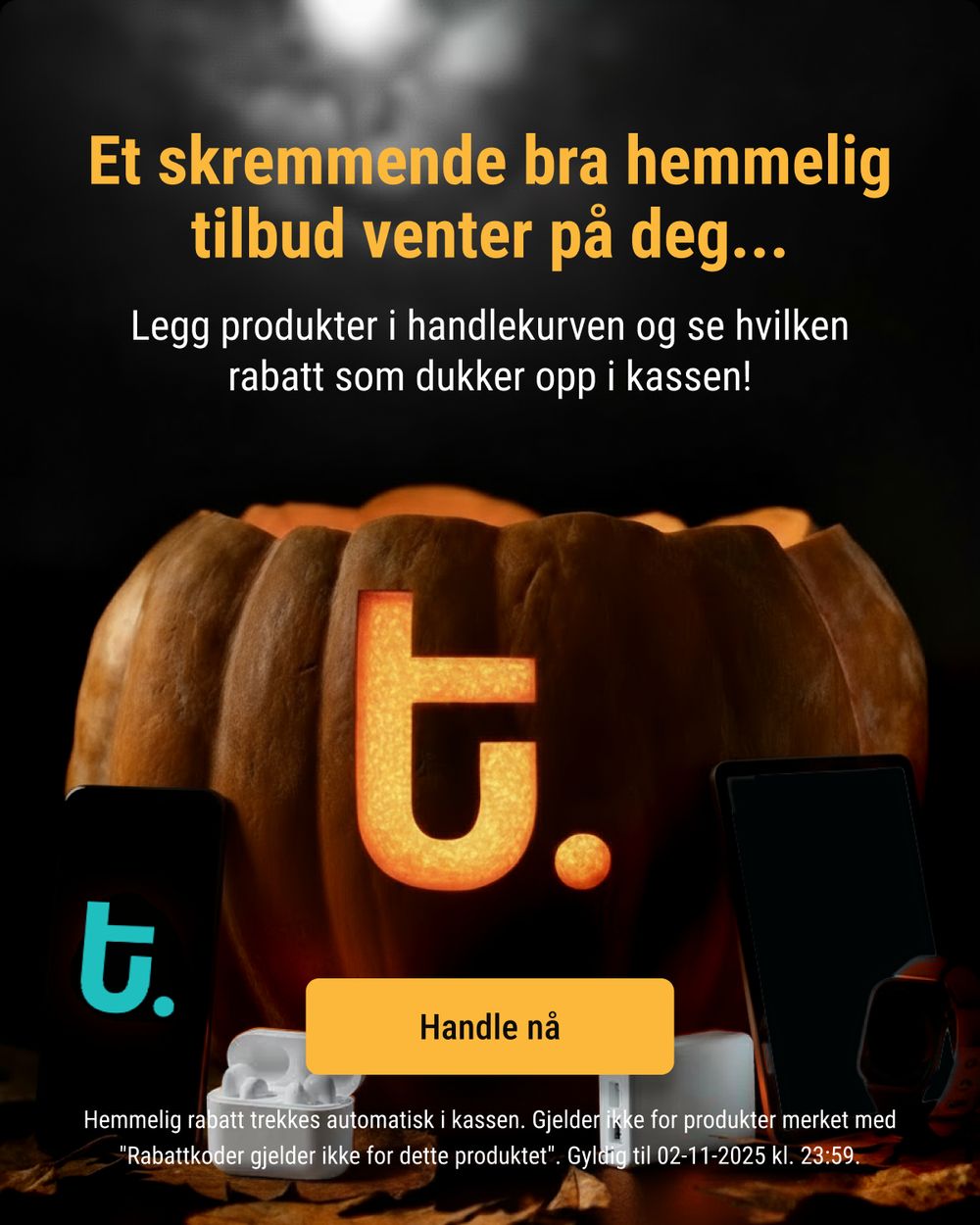Tap the Handle nå button
This screenshot has height=1225, width=980.
(x=489, y=1026)
